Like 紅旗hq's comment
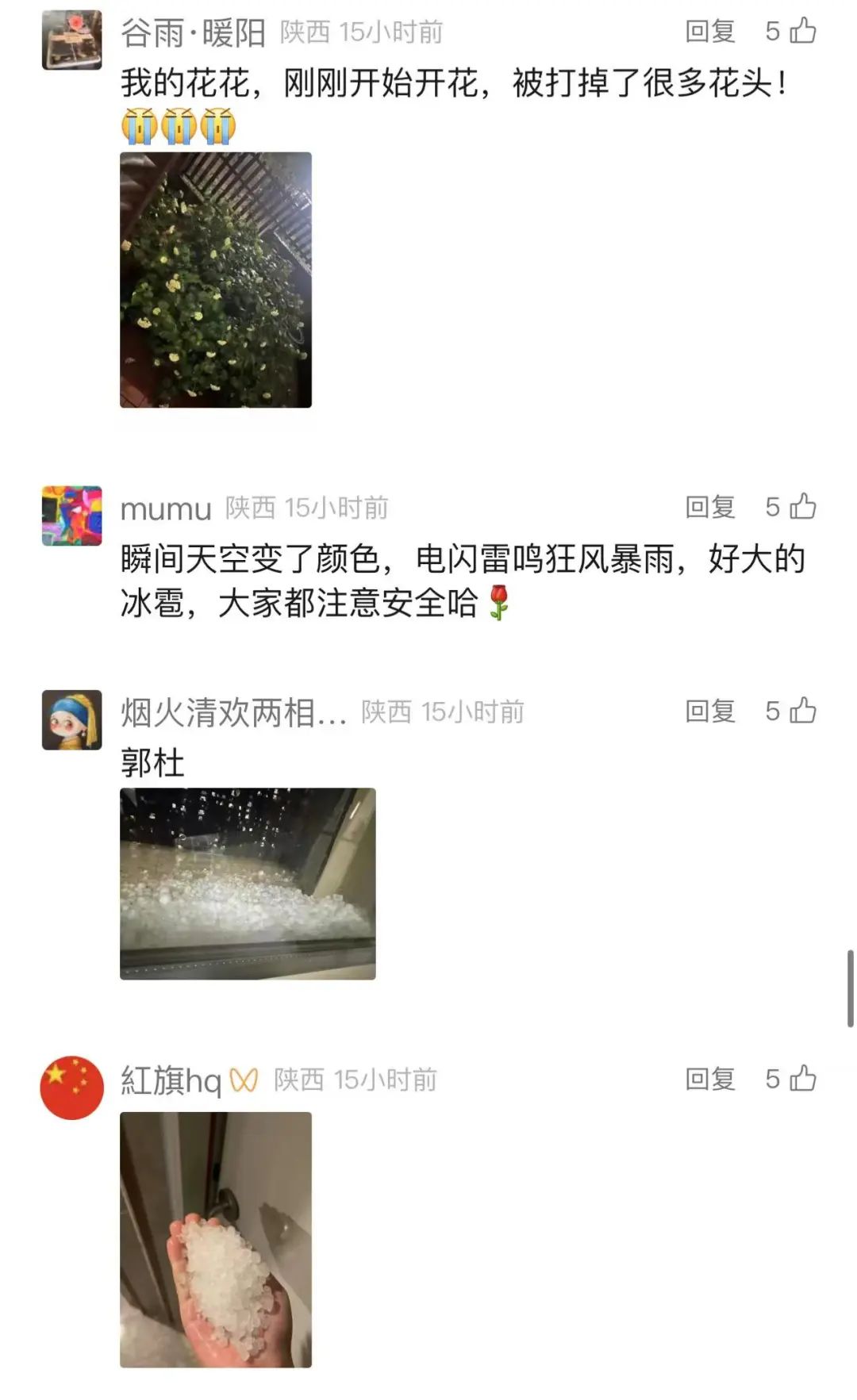857x1400 pixels. tap(802, 1078)
